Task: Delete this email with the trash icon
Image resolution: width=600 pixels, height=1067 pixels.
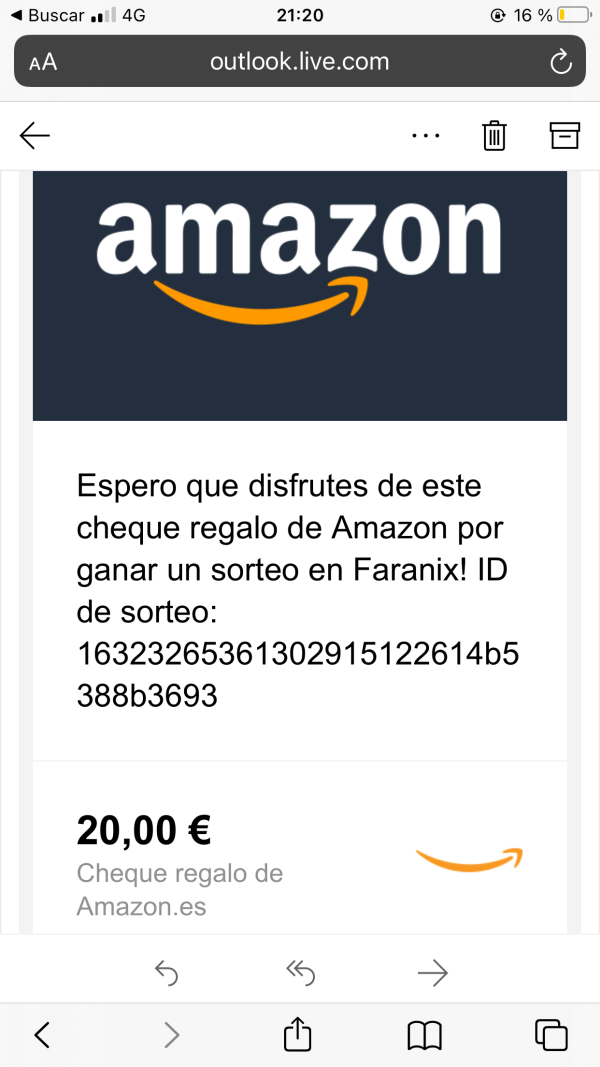Action: 494,136
